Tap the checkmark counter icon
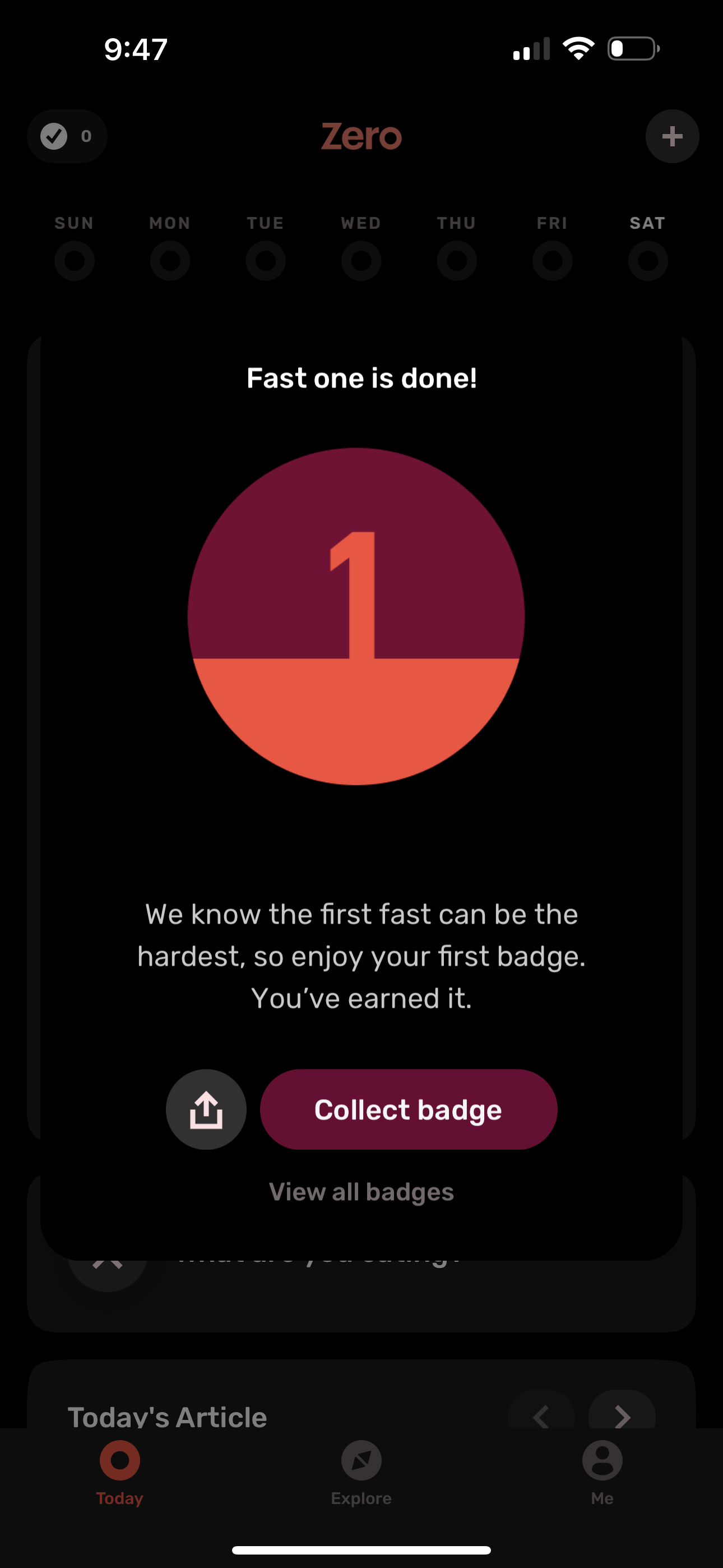Screen dimensions: 723x1568 coord(67,136)
